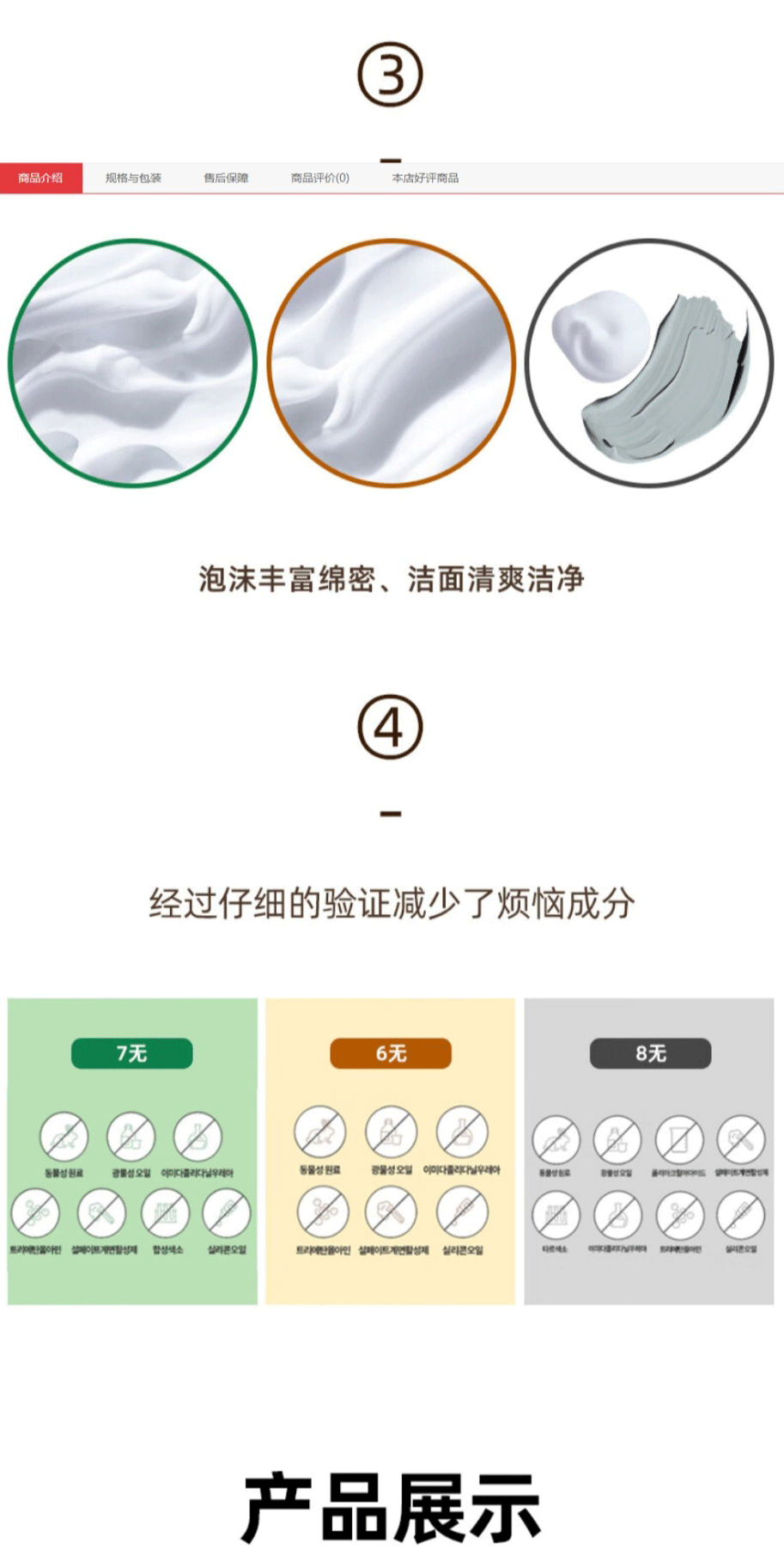View the 商品评价(0) tab
Screen dimensions: 784x1562
319,178
